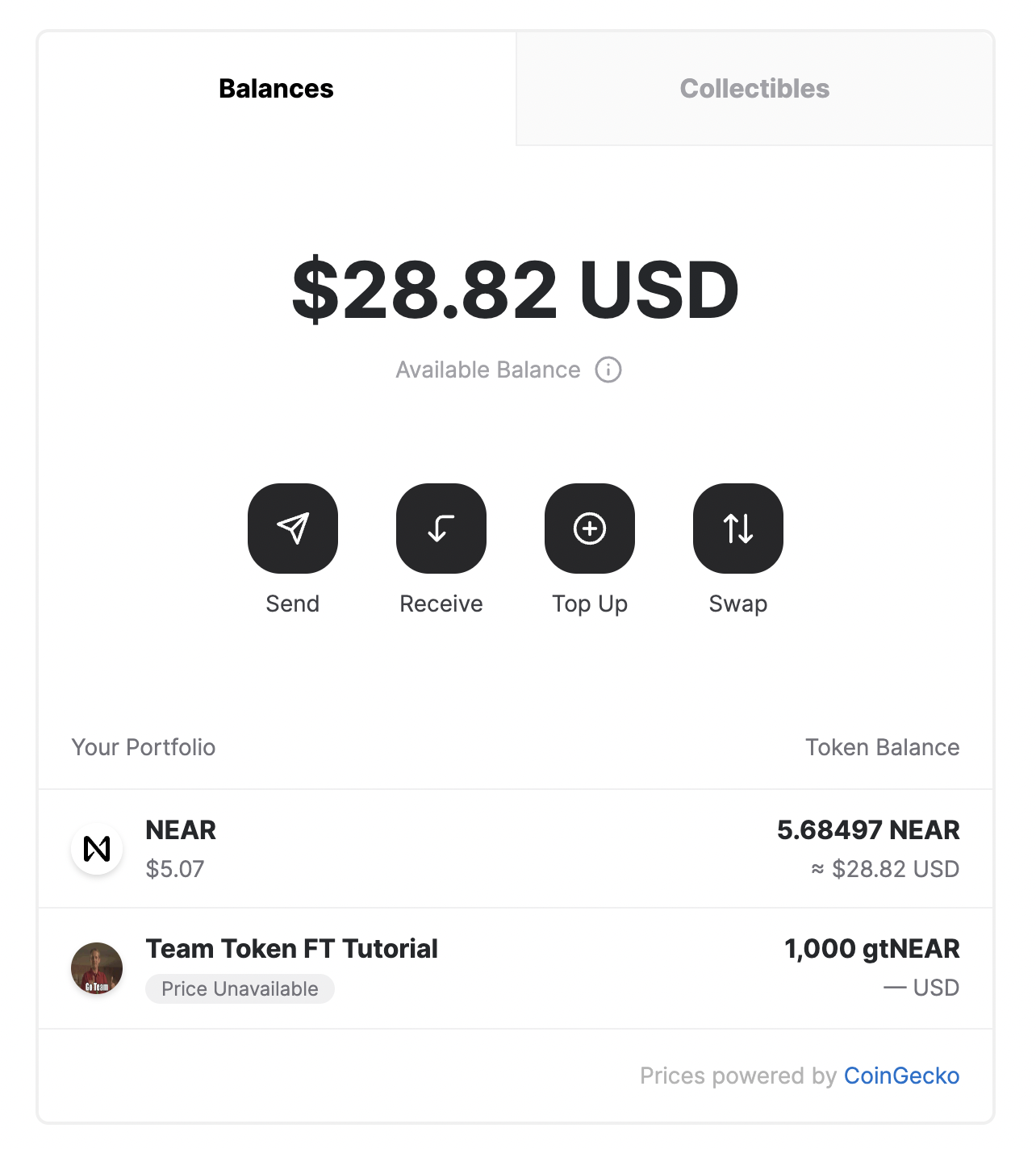Open the NEAR token row
The image size is (1036, 1149).
[515, 849]
